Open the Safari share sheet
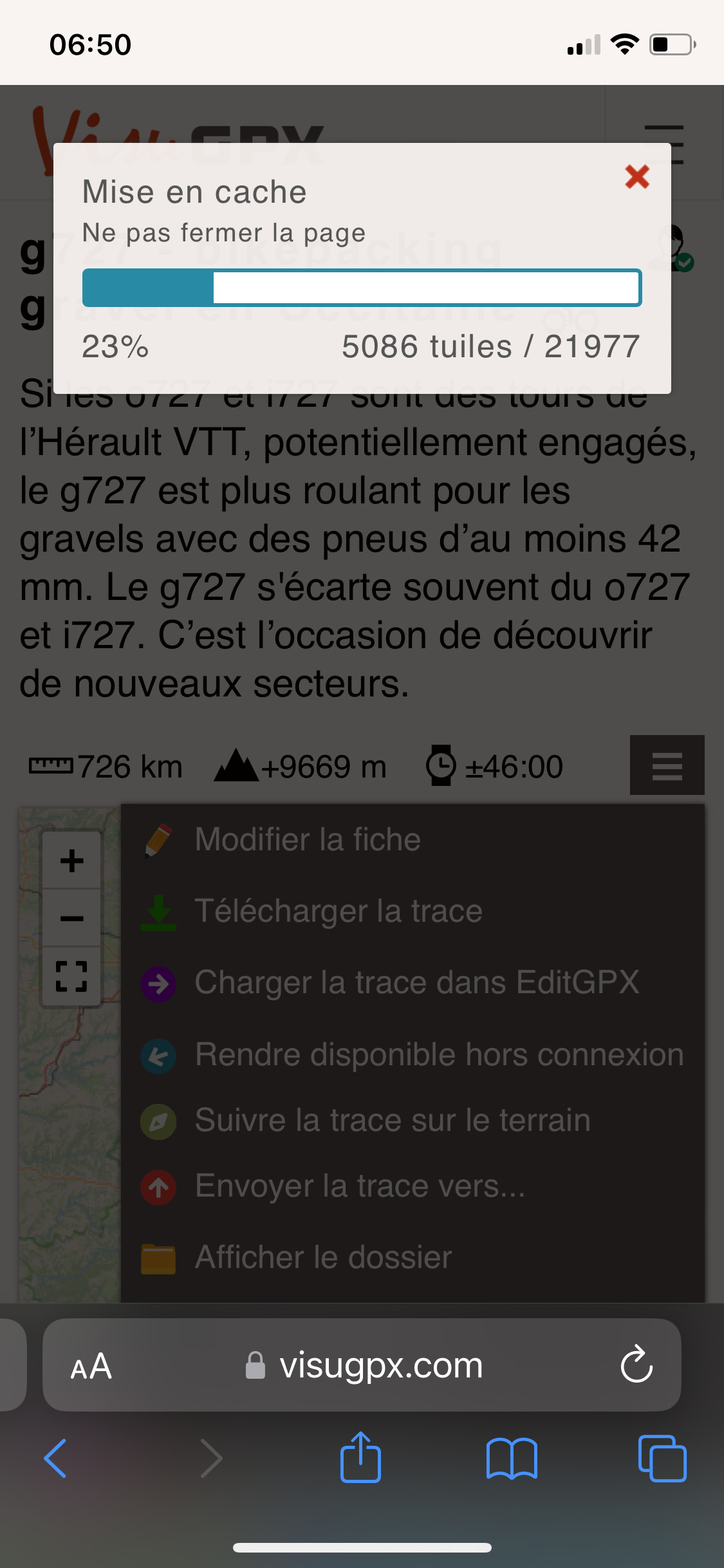The width and height of the screenshot is (724, 1568). [360, 1457]
